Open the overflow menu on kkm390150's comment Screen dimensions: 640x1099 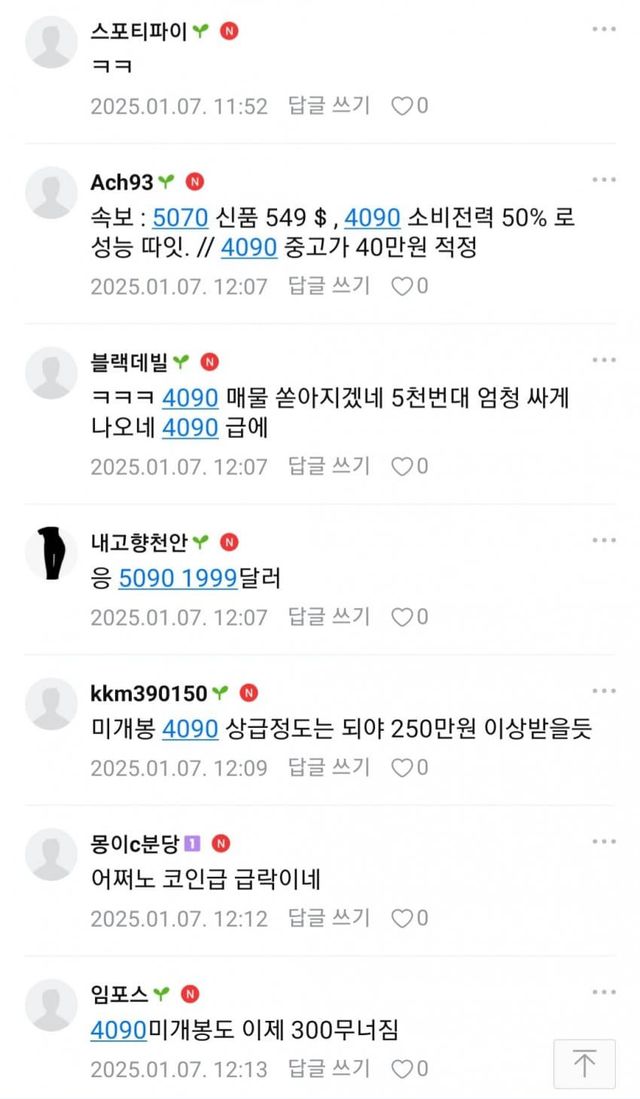tap(603, 691)
